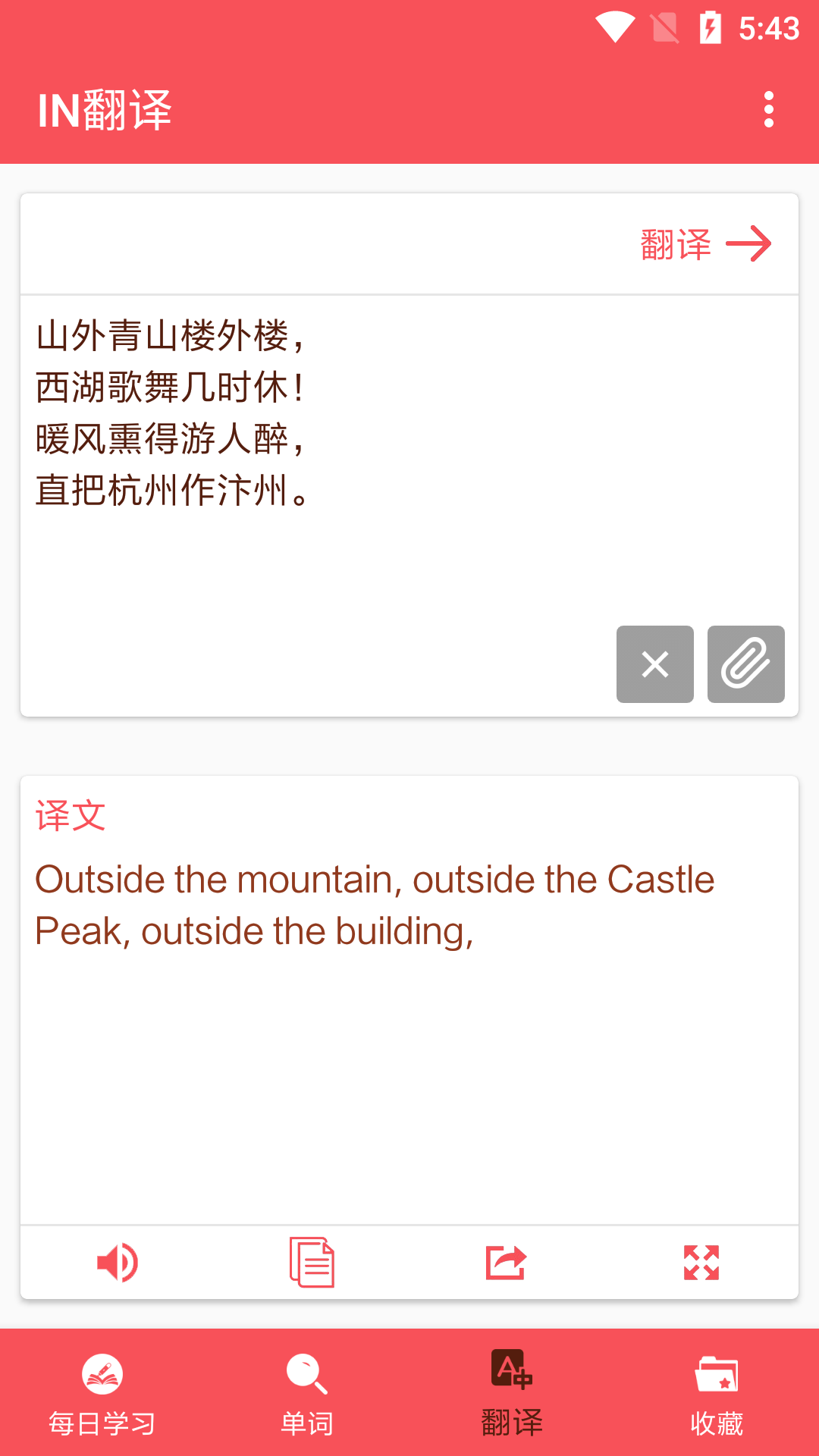Clear the input text with X button
The image size is (819, 1456).
(654, 664)
